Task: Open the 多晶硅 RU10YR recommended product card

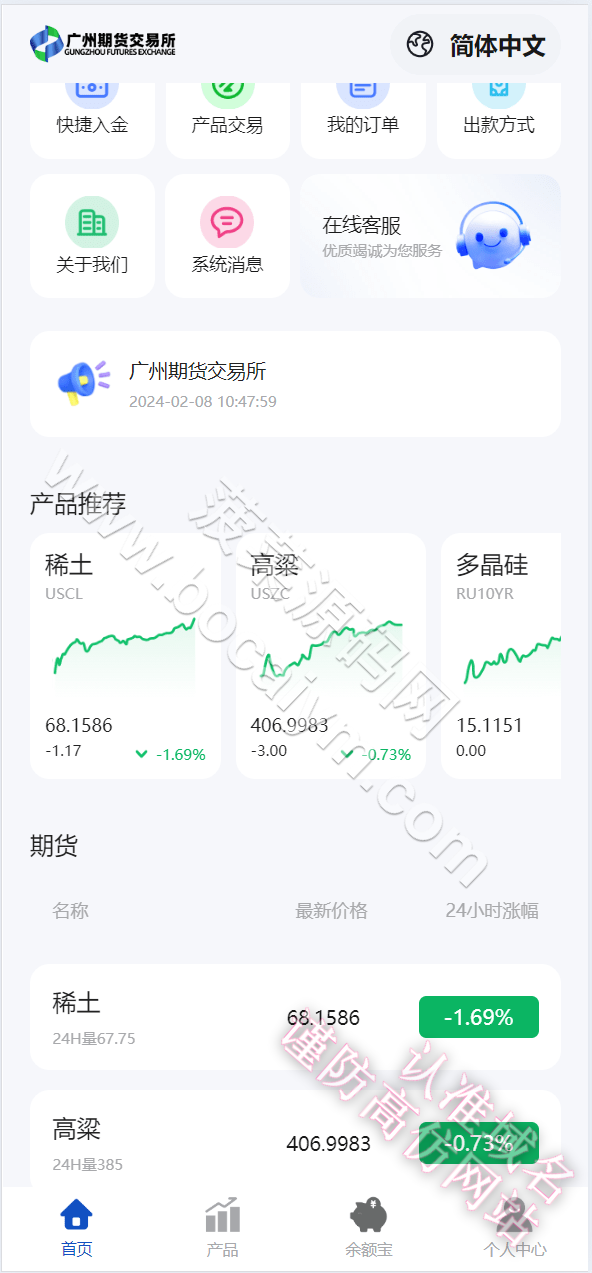Action: [501, 656]
